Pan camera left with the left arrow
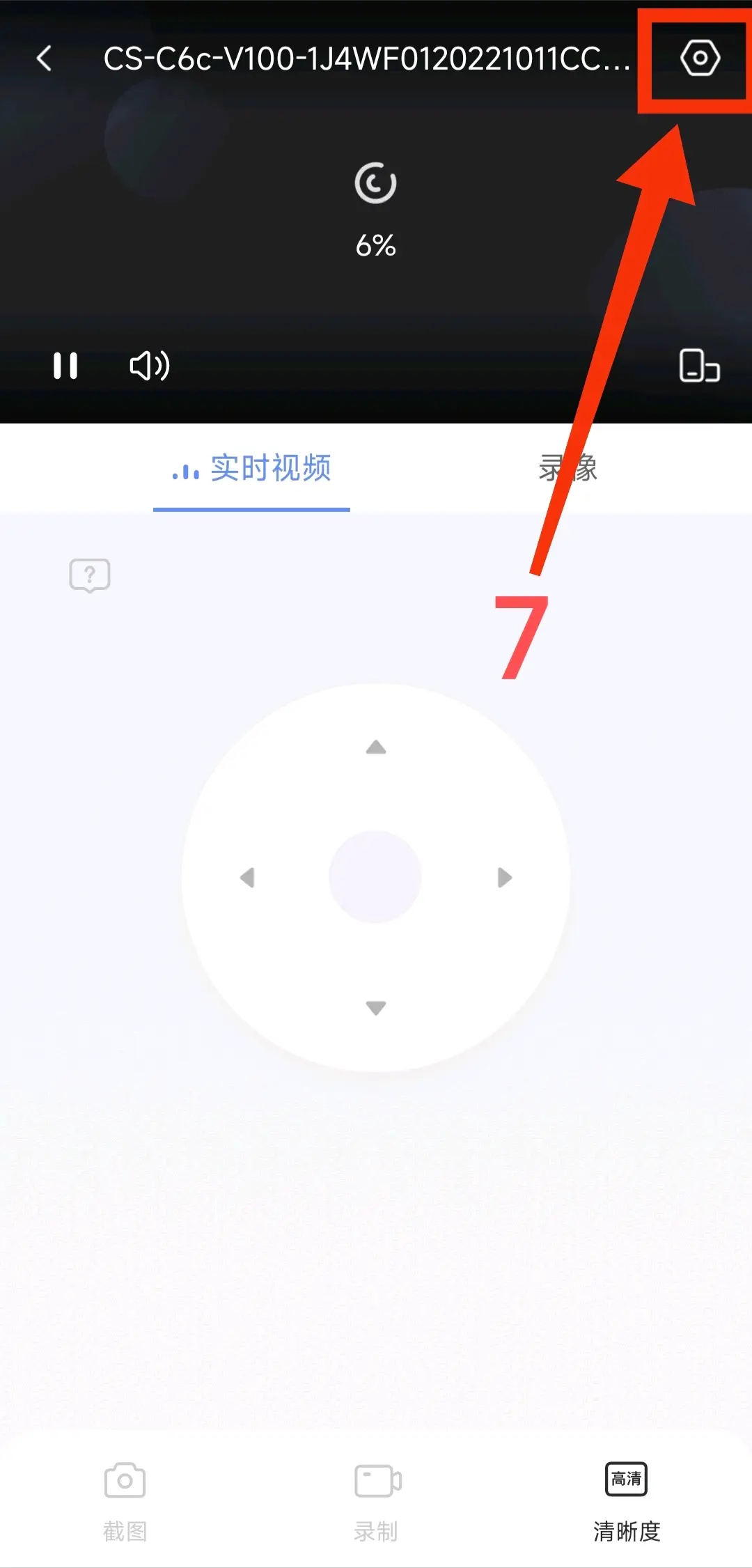 click(247, 878)
